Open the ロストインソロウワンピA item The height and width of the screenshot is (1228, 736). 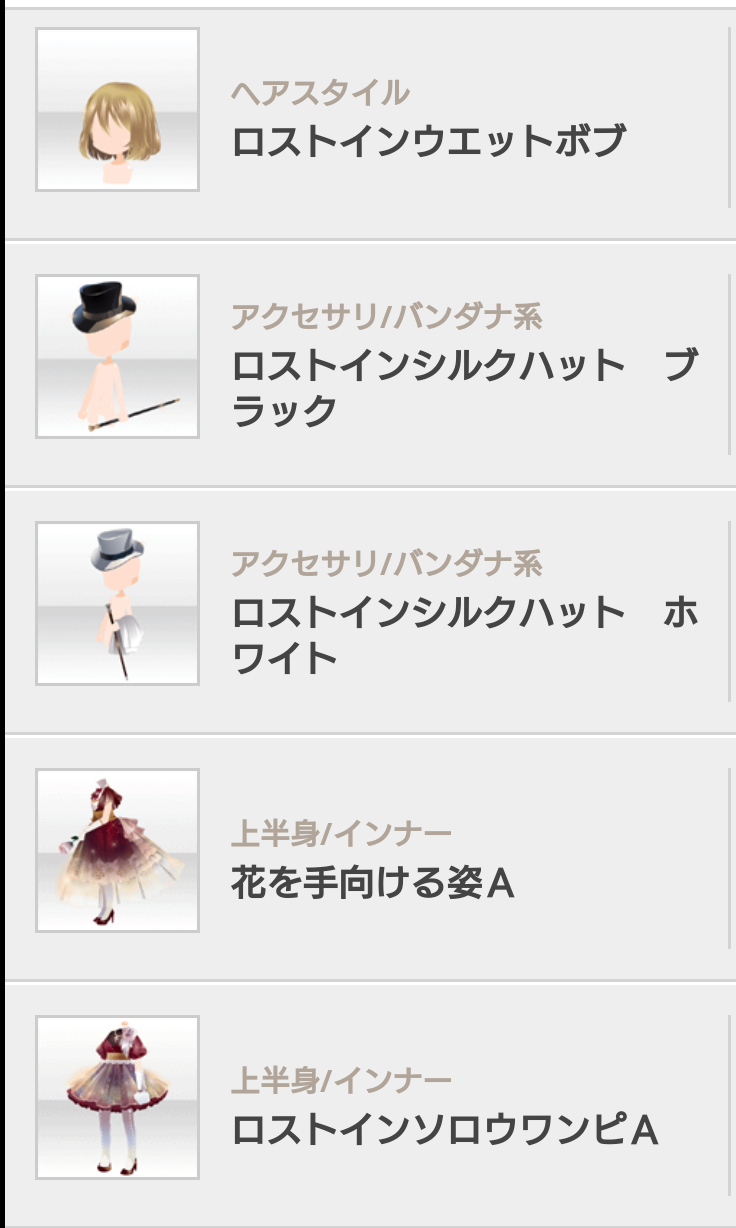pyautogui.click(x=444, y=1130)
